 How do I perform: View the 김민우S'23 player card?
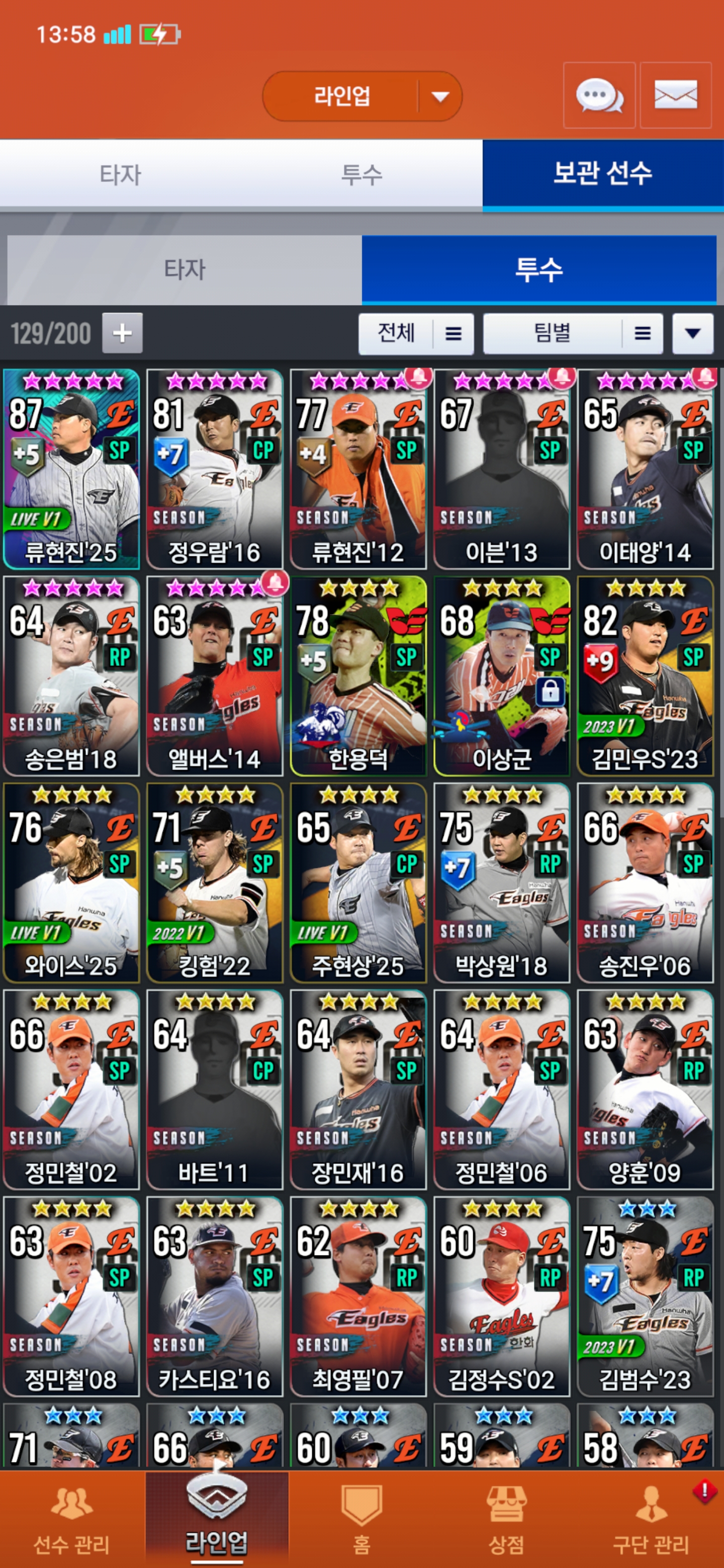pos(645,675)
